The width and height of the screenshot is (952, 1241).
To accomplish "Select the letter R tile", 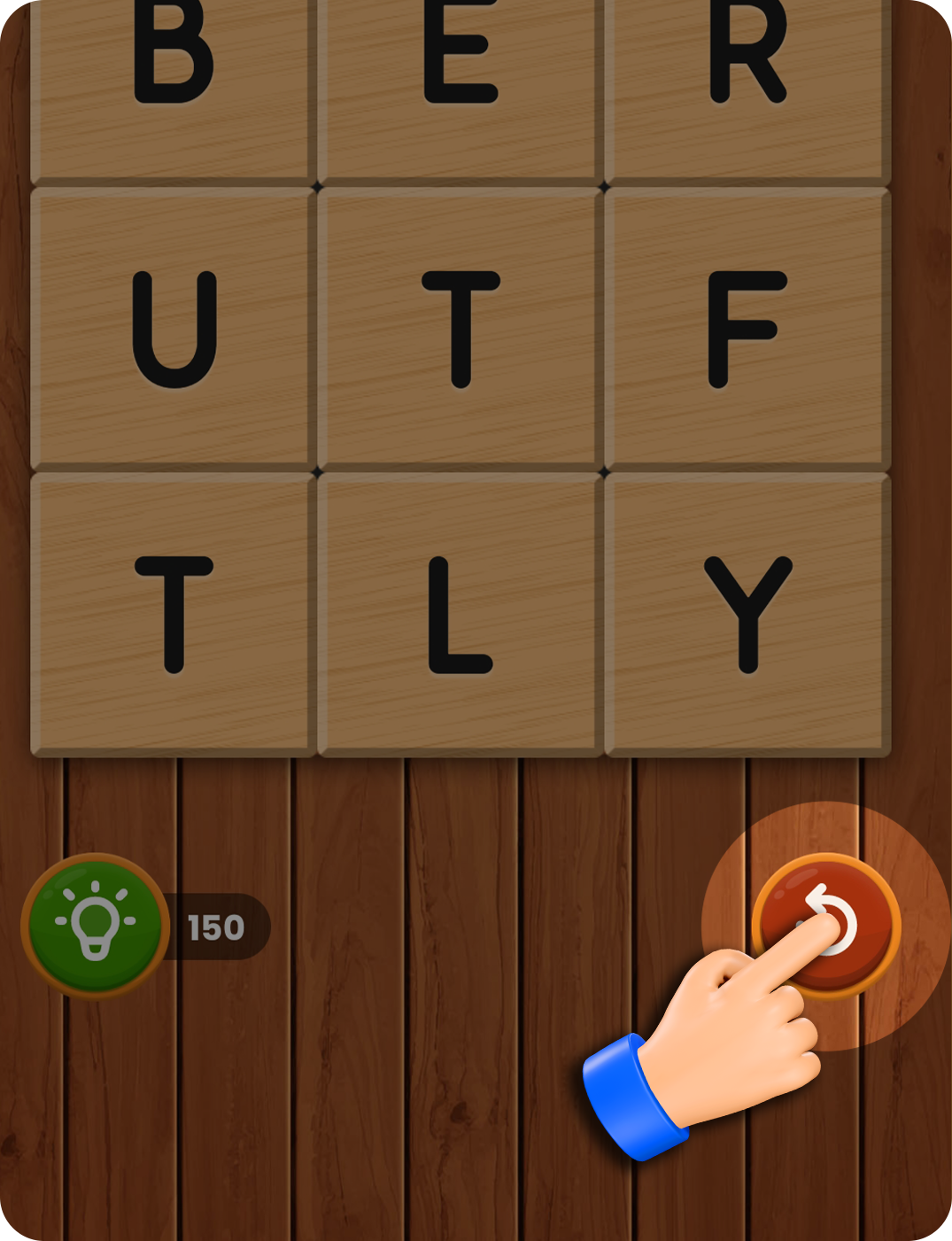I will tap(747, 80).
